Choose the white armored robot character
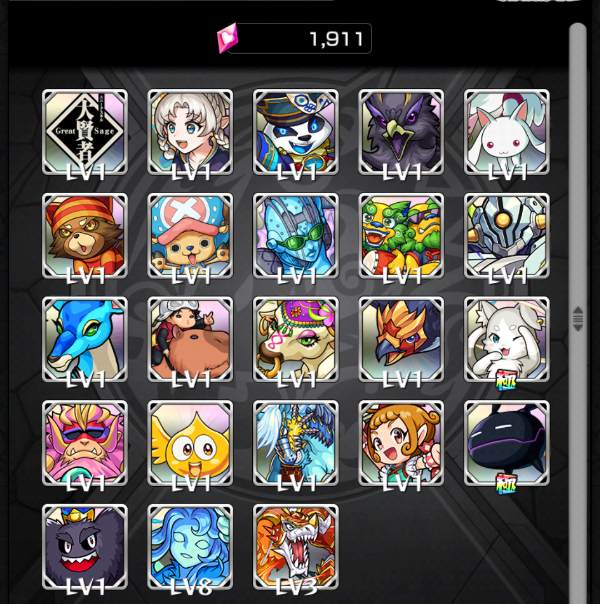Screen dimensions: 600x604 click(x=506, y=236)
